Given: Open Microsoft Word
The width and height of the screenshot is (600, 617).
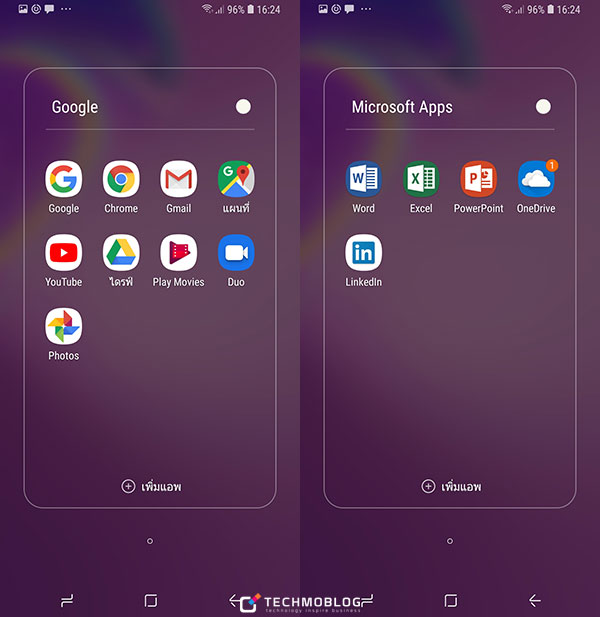Looking at the screenshot, I should (363, 180).
